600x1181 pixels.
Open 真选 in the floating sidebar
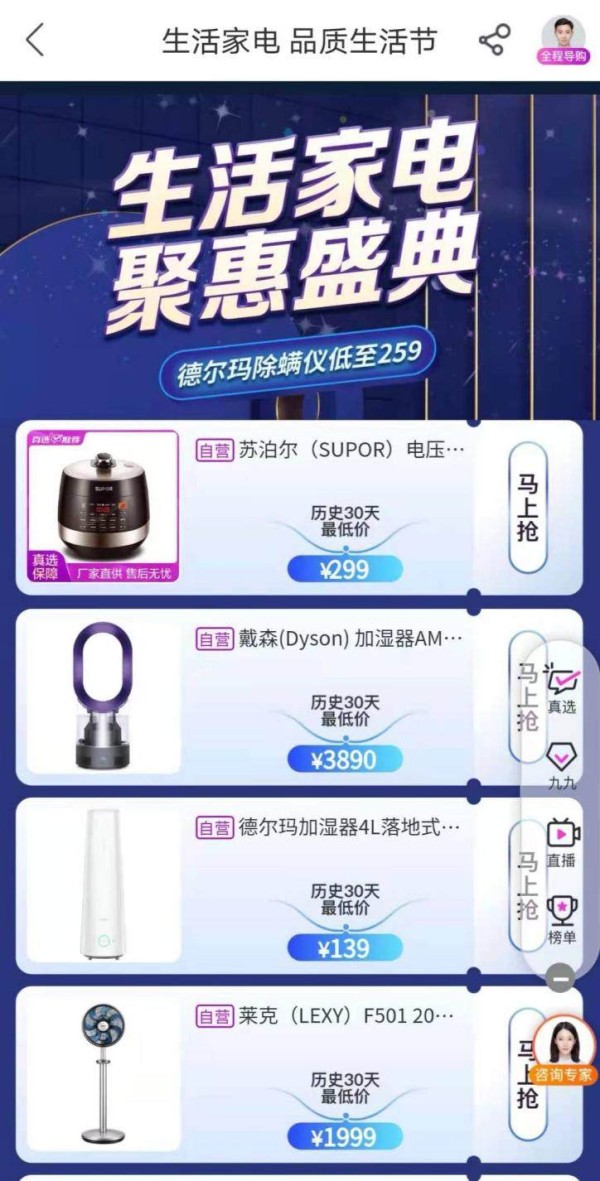562,689
